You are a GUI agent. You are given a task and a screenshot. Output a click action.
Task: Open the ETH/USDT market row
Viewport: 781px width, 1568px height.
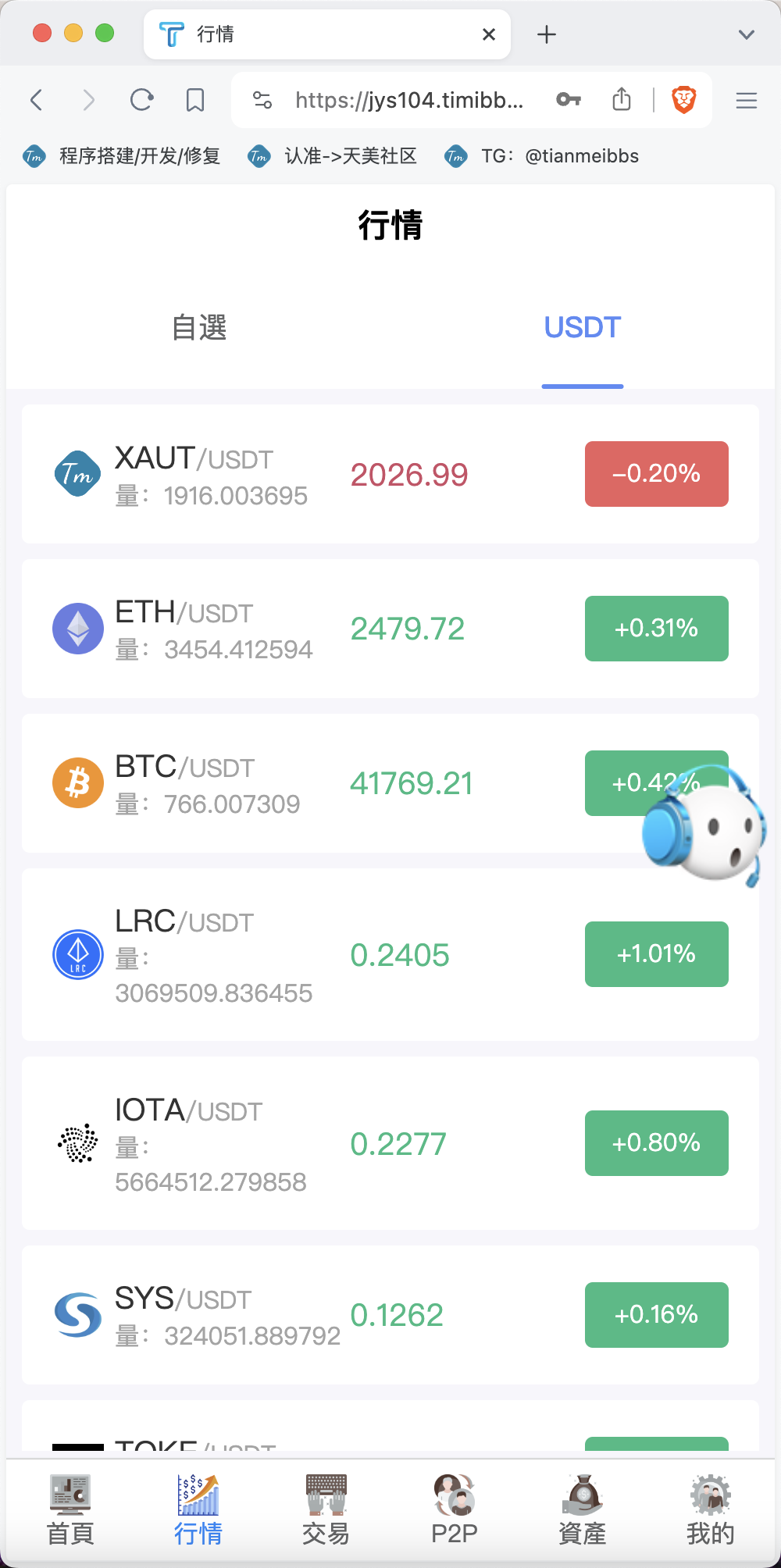click(390, 629)
